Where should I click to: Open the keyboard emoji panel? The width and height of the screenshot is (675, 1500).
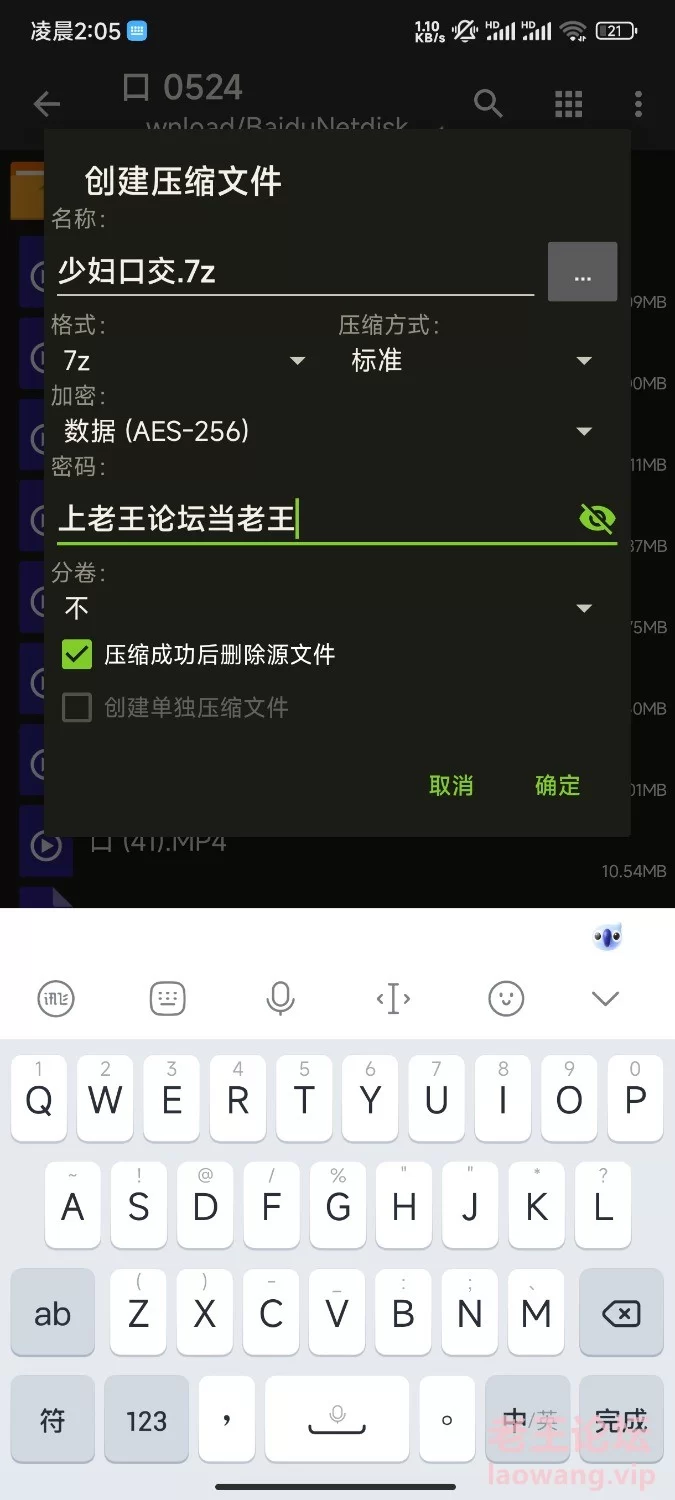coord(507,997)
